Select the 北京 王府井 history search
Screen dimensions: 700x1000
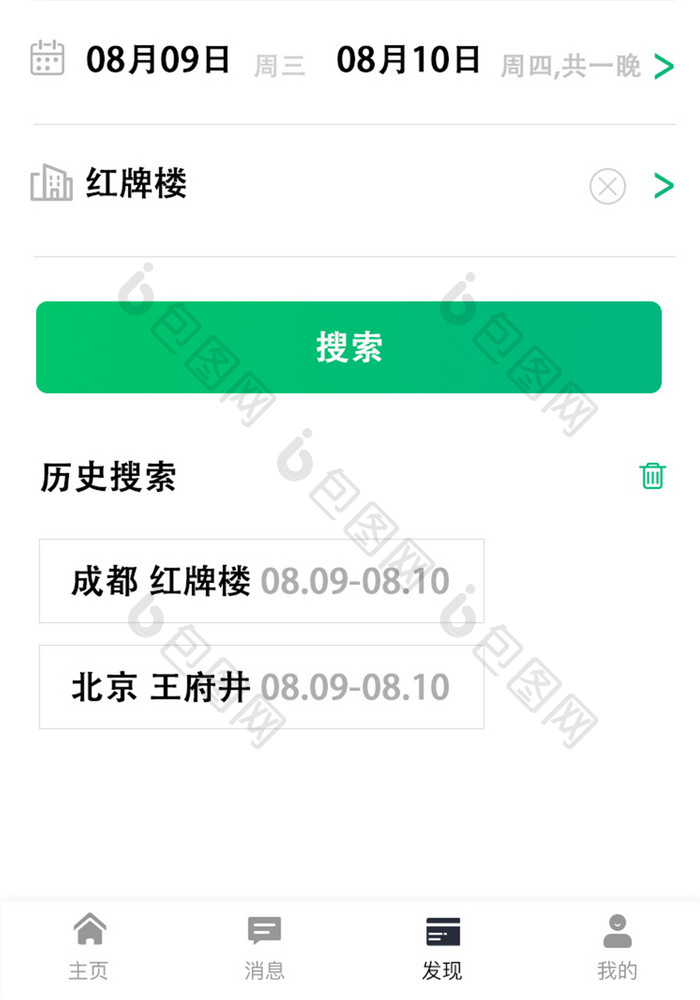261,687
